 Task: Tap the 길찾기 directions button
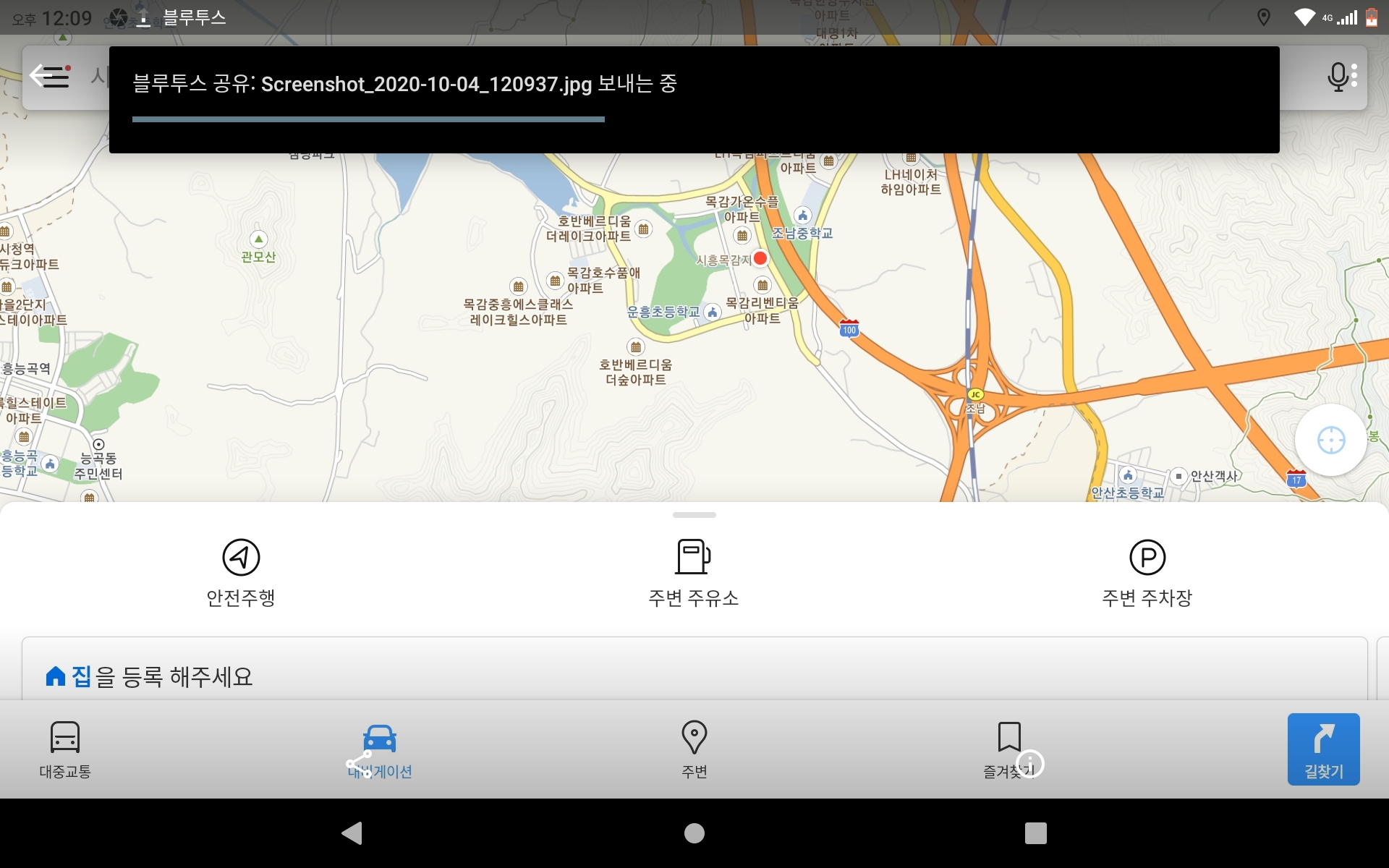[x=1323, y=749]
